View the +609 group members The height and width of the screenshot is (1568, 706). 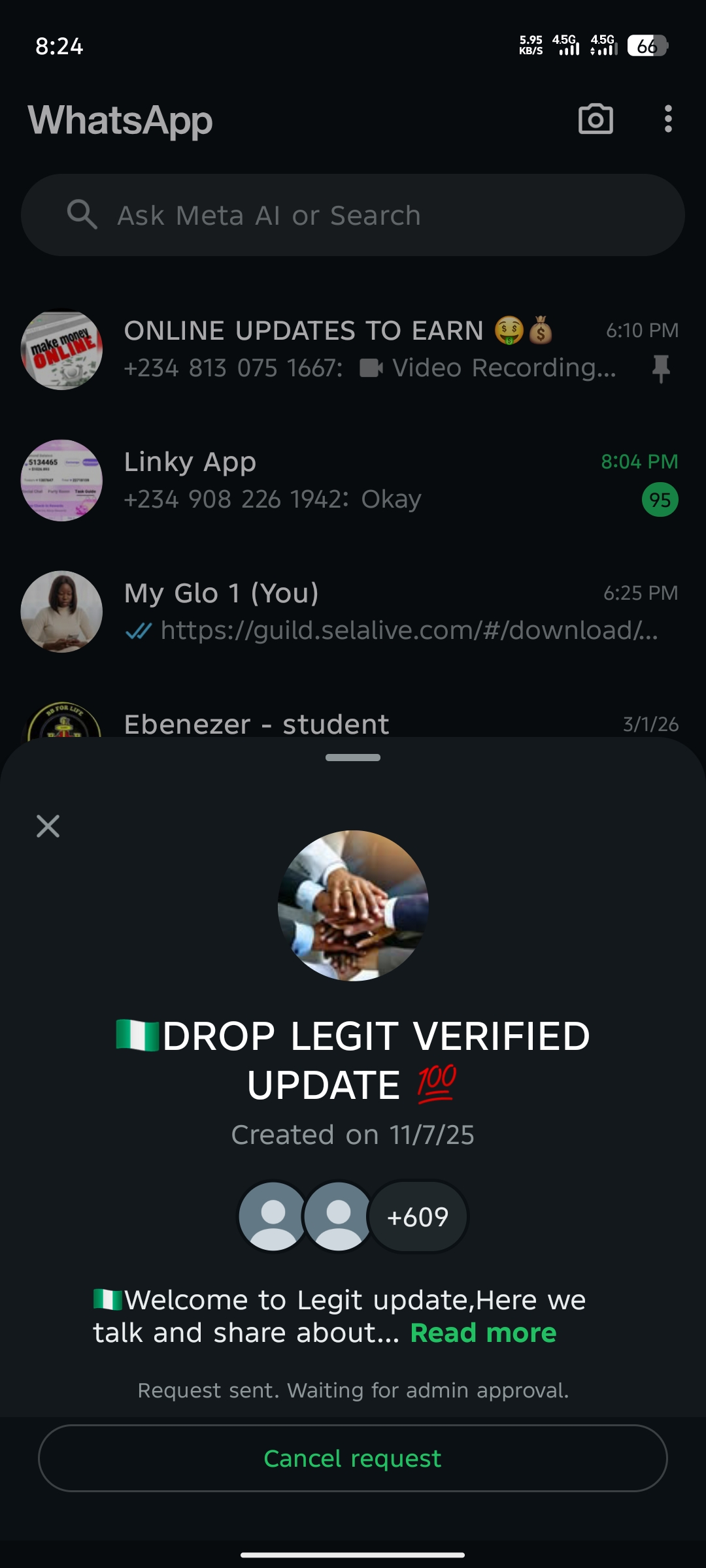(x=418, y=1217)
